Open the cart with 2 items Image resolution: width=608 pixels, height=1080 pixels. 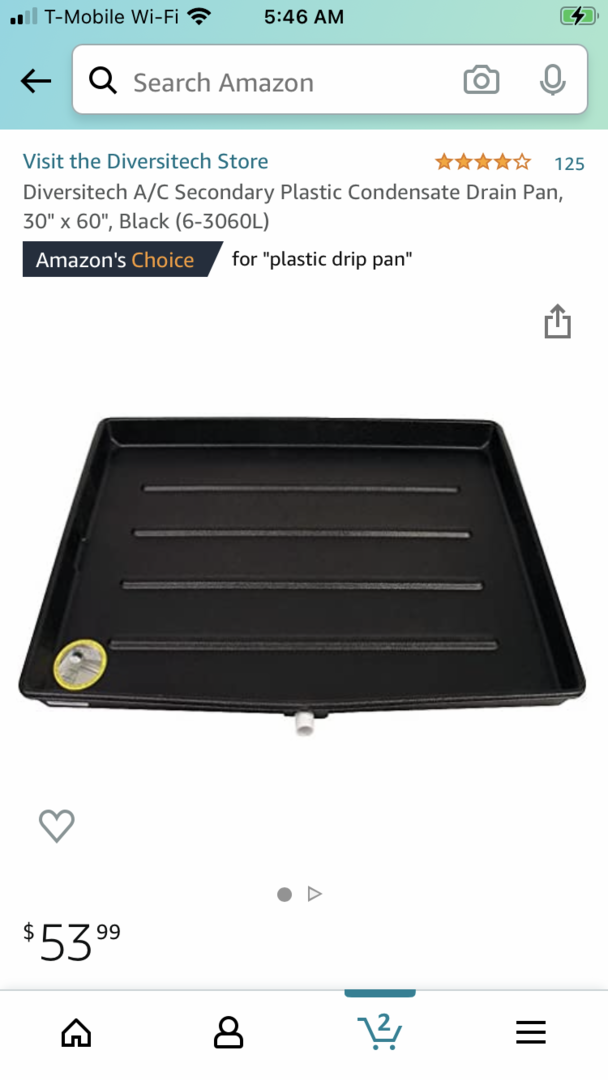(x=380, y=1031)
